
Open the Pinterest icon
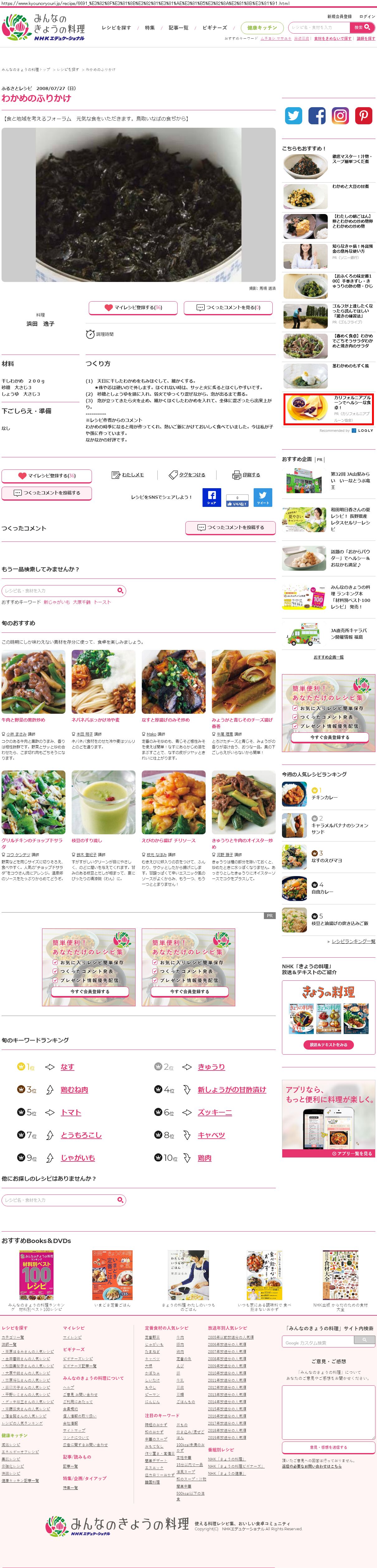click(364, 116)
